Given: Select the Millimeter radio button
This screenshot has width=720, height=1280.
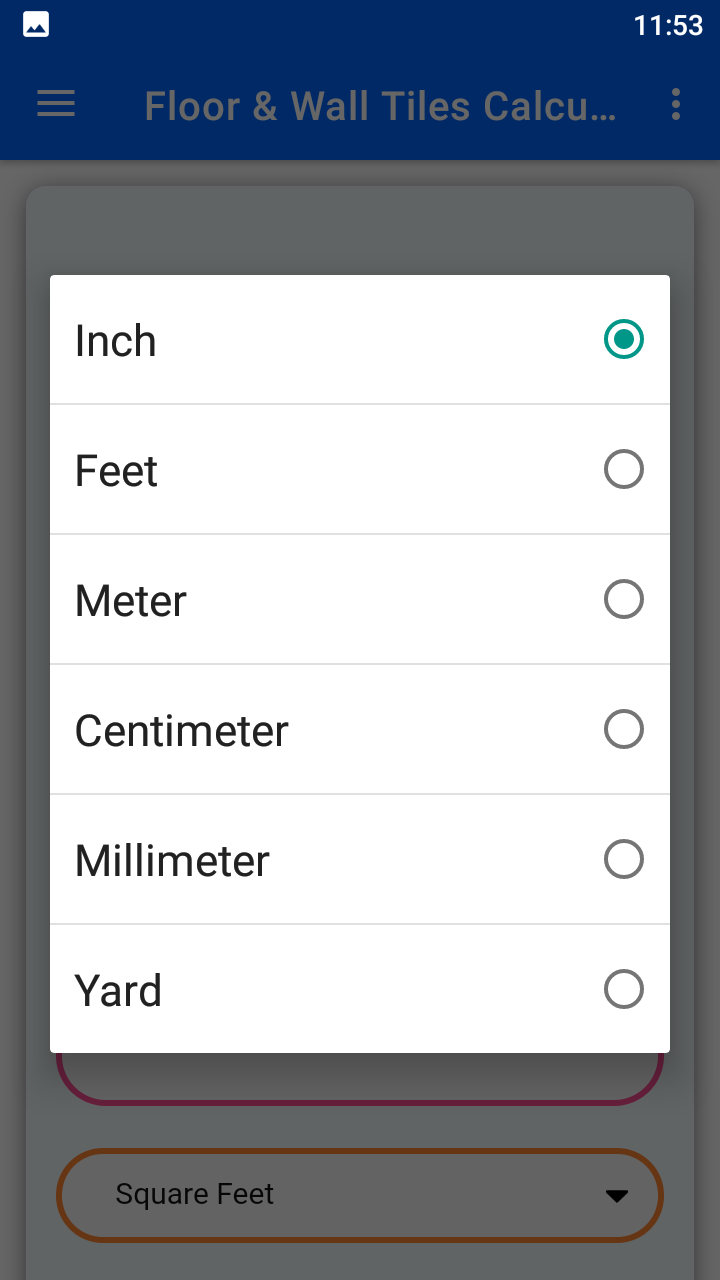Looking at the screenshot, I should 623,859.
